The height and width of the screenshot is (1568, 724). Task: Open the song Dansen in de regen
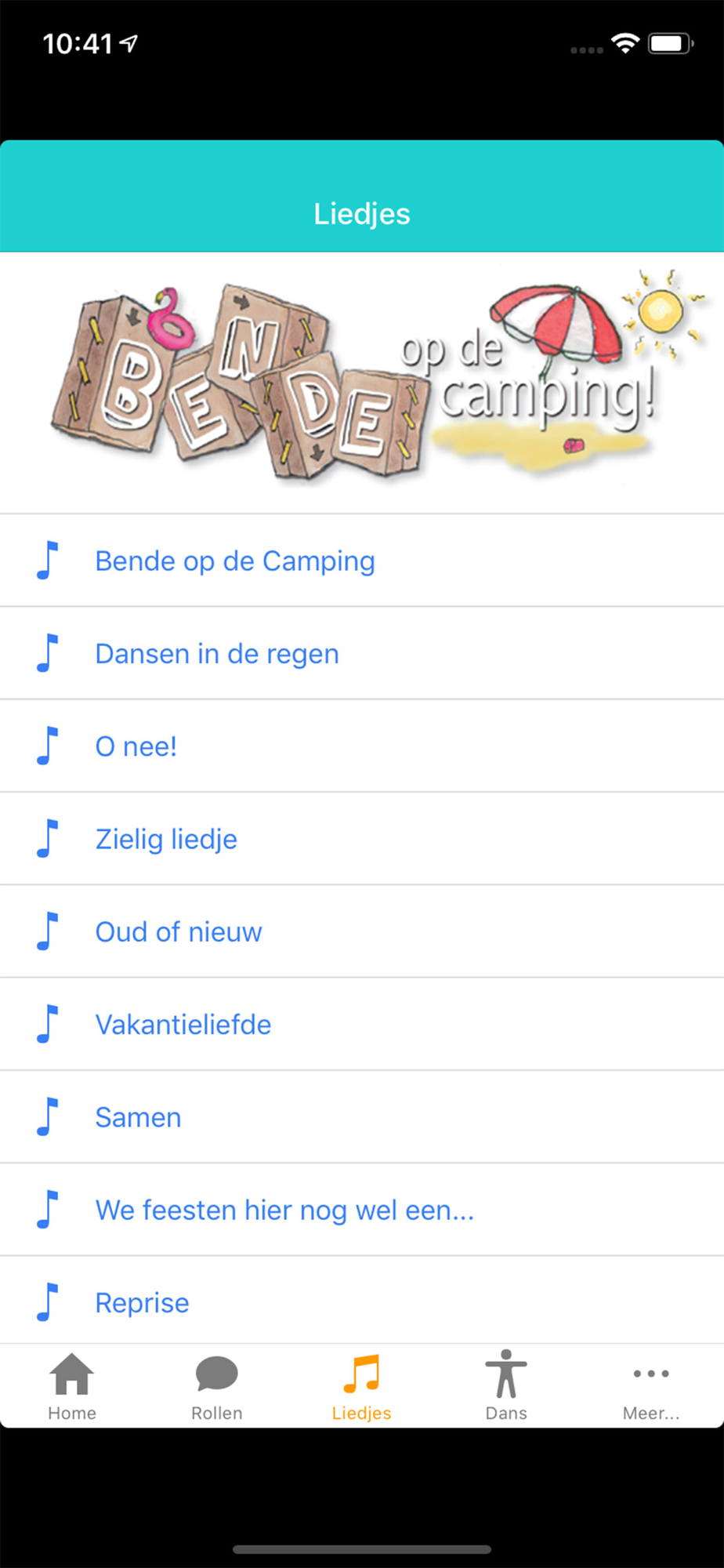click(x=362, y=653)
